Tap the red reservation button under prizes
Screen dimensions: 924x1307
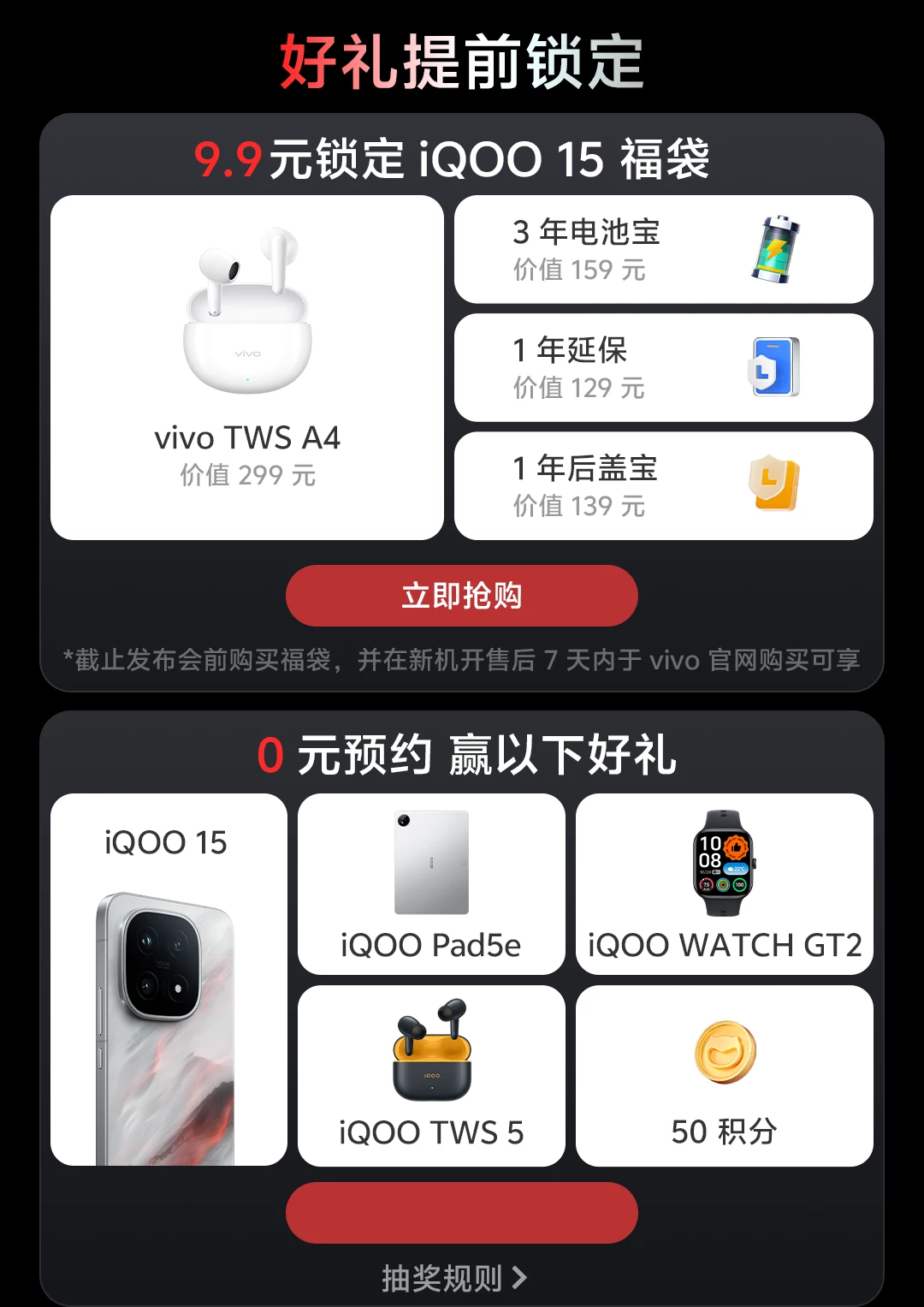[x=461, y=1213]
